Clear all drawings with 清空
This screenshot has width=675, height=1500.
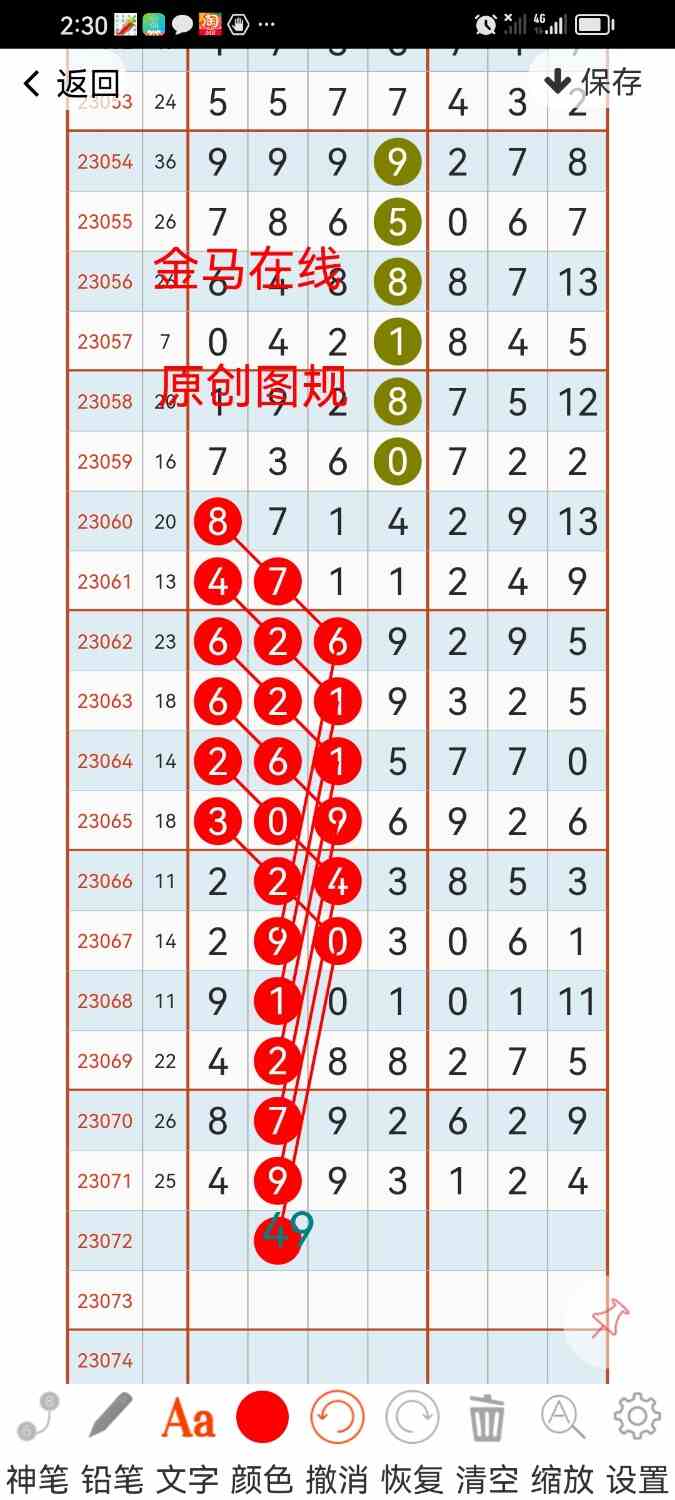pyautogui.click(x=487, y=1440)
